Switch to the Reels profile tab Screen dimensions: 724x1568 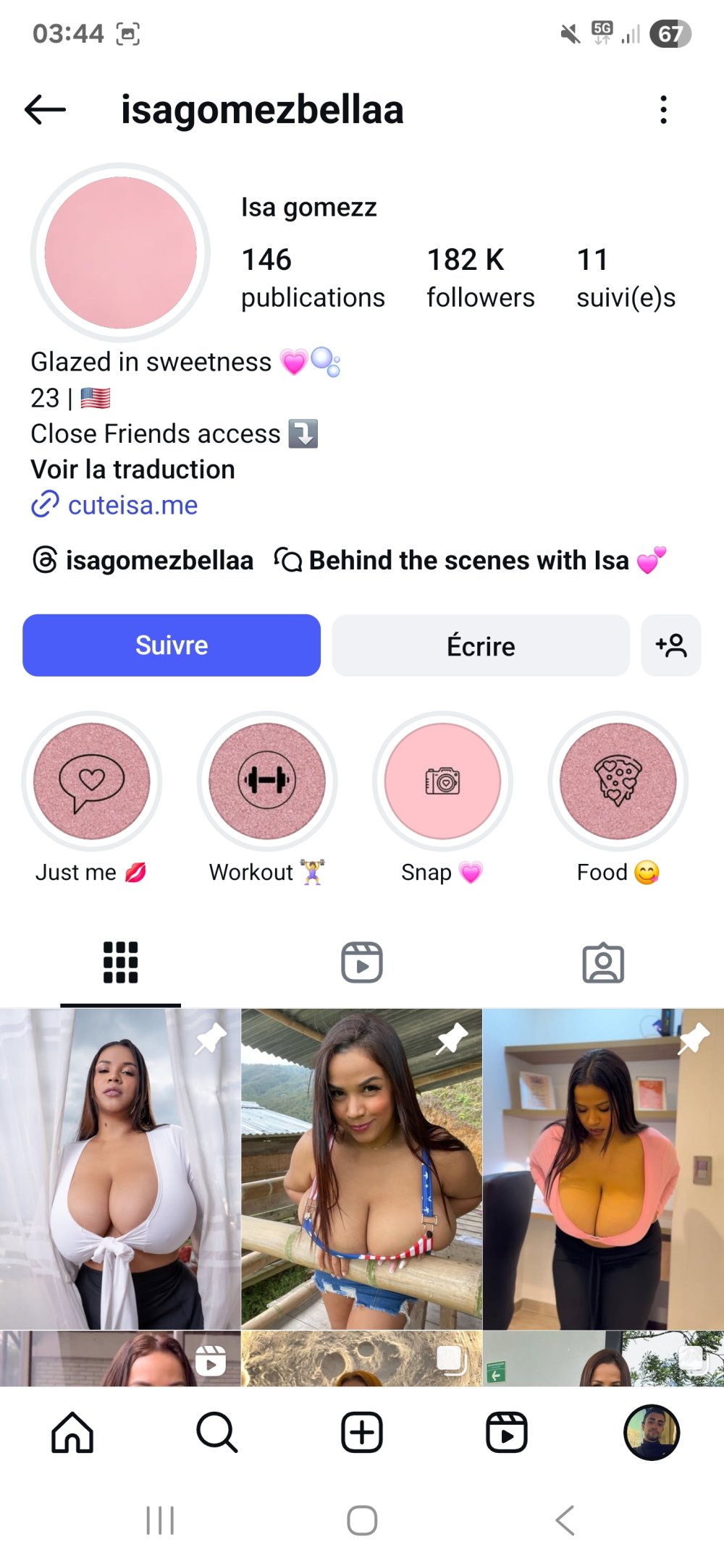click(x=362, y=962)
